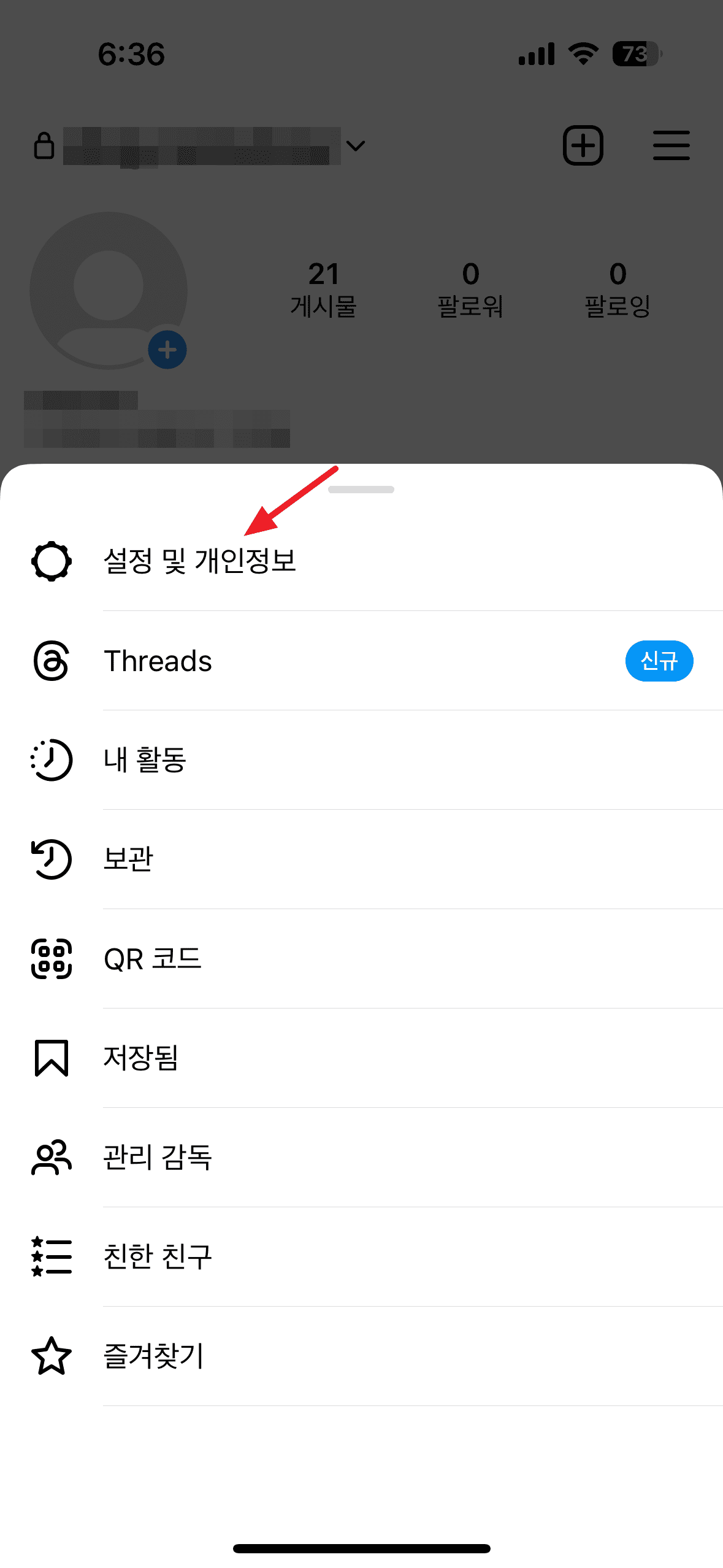Collapse the menu sheet drag handle

click(361, 489)
